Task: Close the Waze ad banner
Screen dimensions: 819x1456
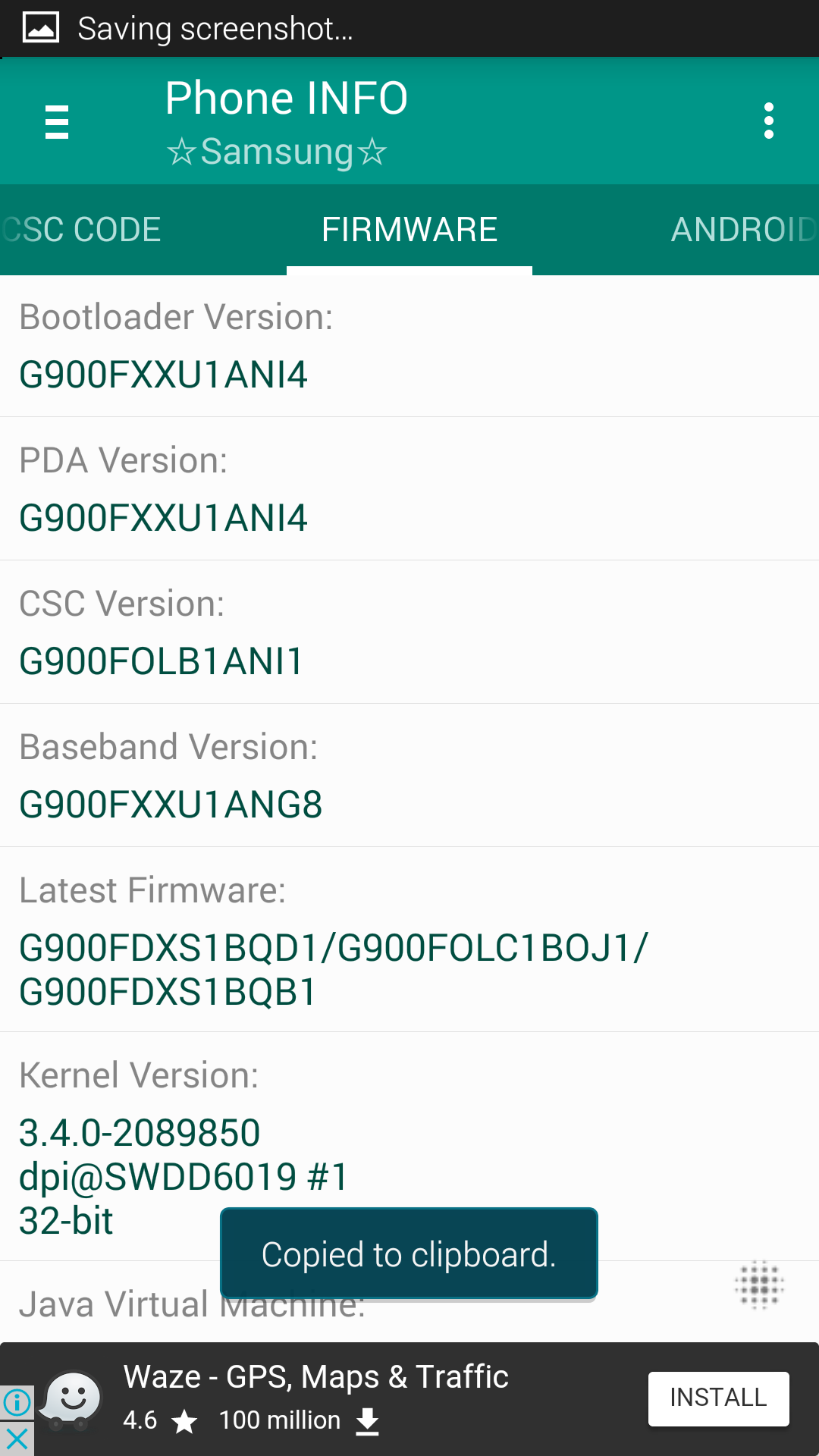Action: pyautogui.click(x=17, y=1439)
